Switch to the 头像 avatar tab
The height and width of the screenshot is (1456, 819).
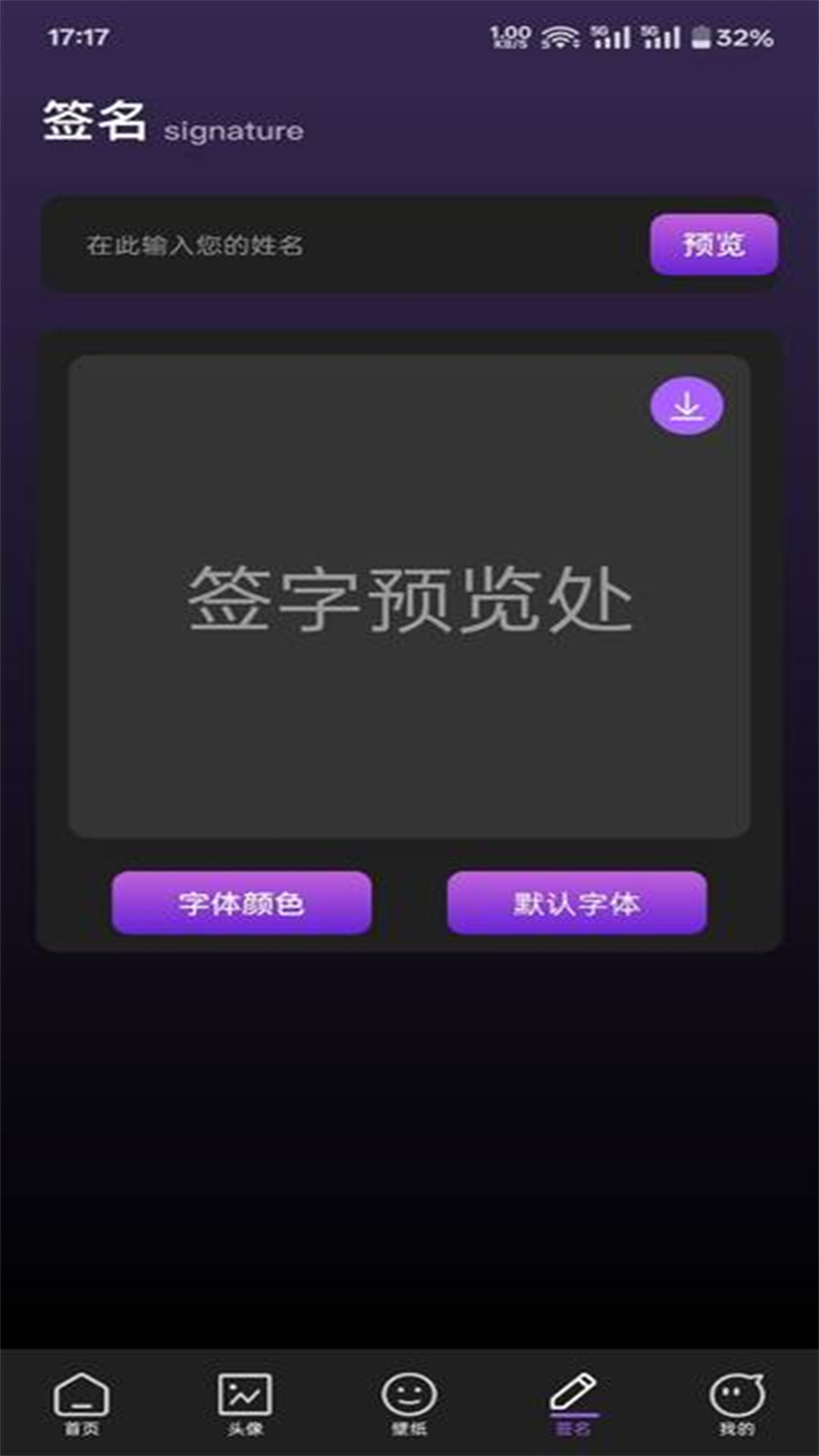245,1403
